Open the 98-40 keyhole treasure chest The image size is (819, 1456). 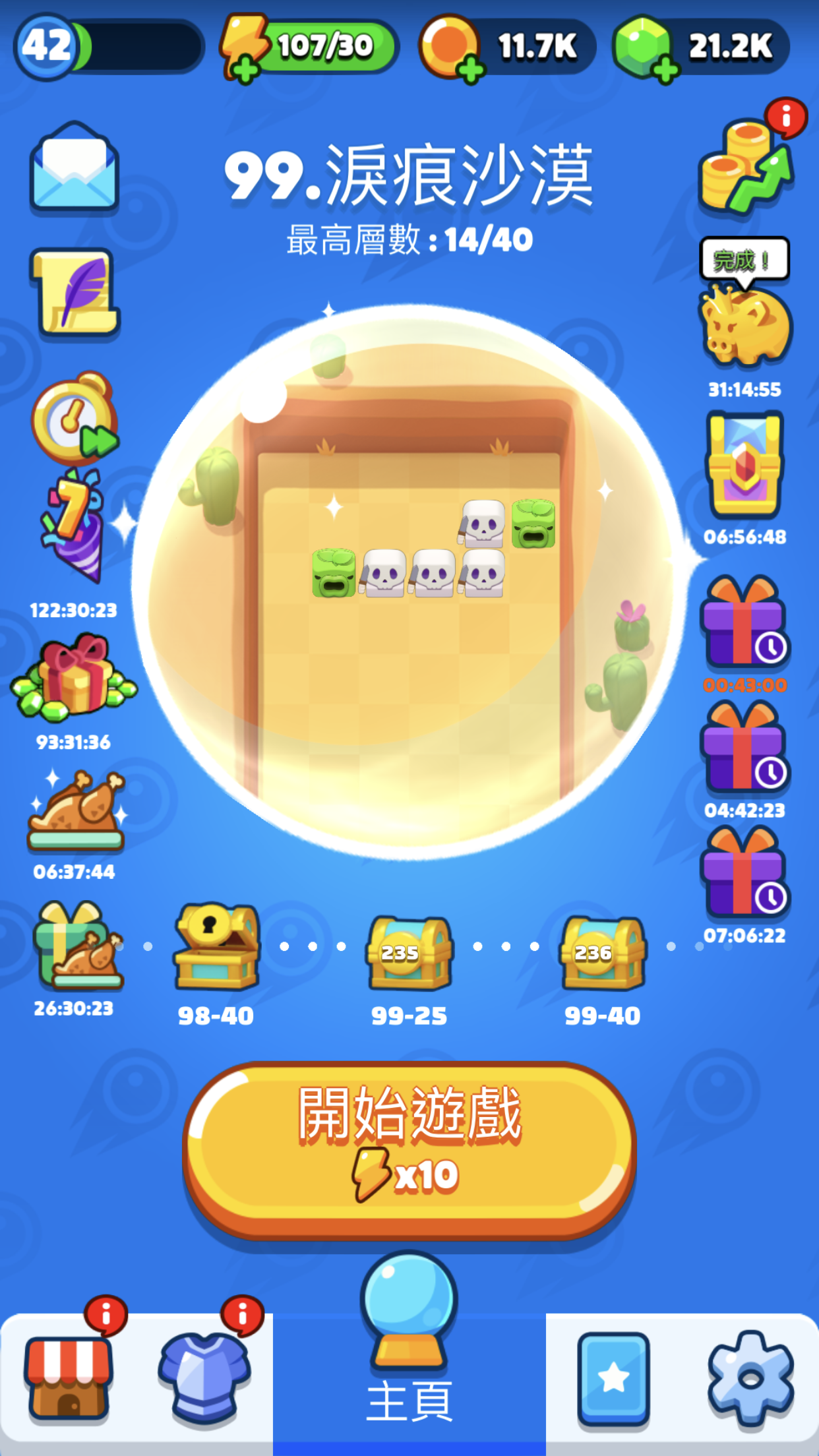click(217, 946)
